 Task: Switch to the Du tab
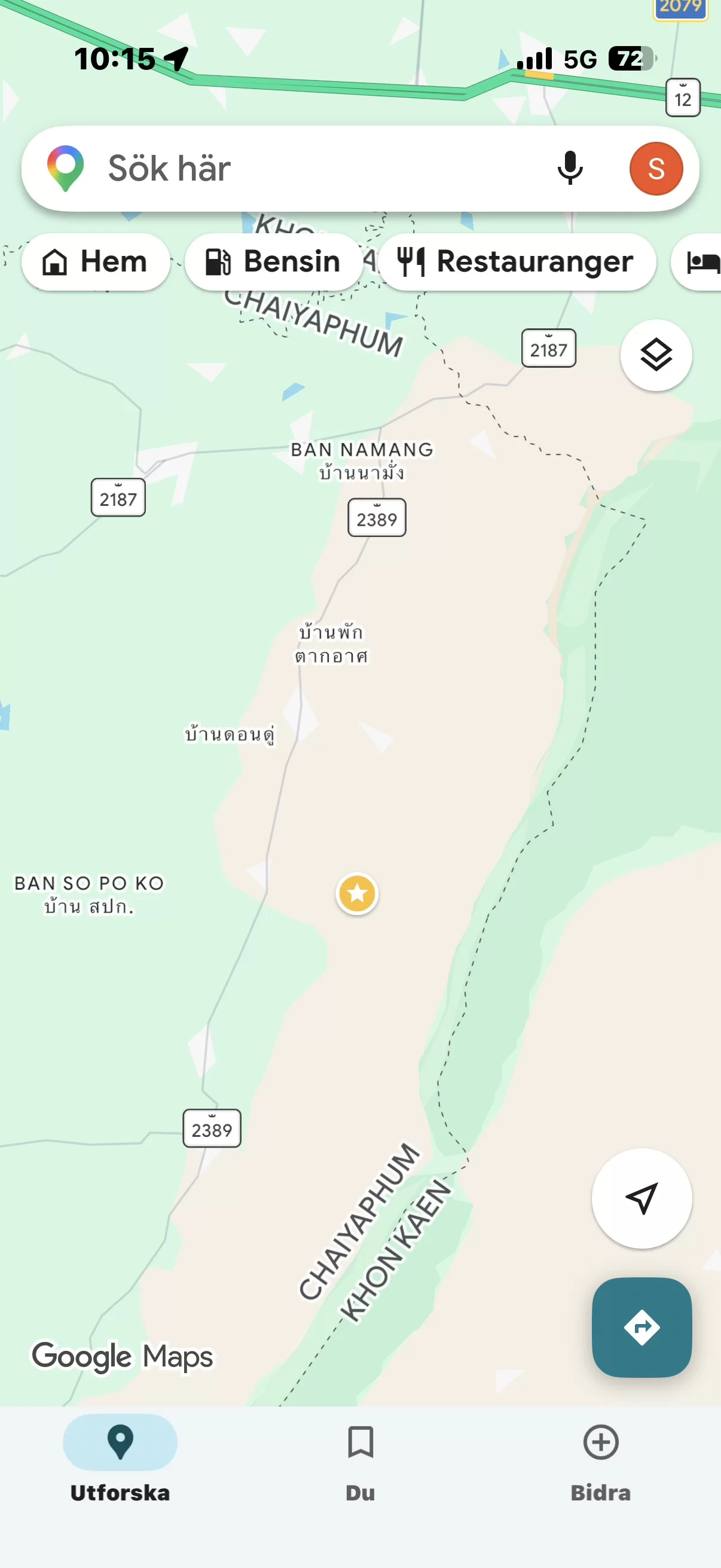[x=360, y=1462]
